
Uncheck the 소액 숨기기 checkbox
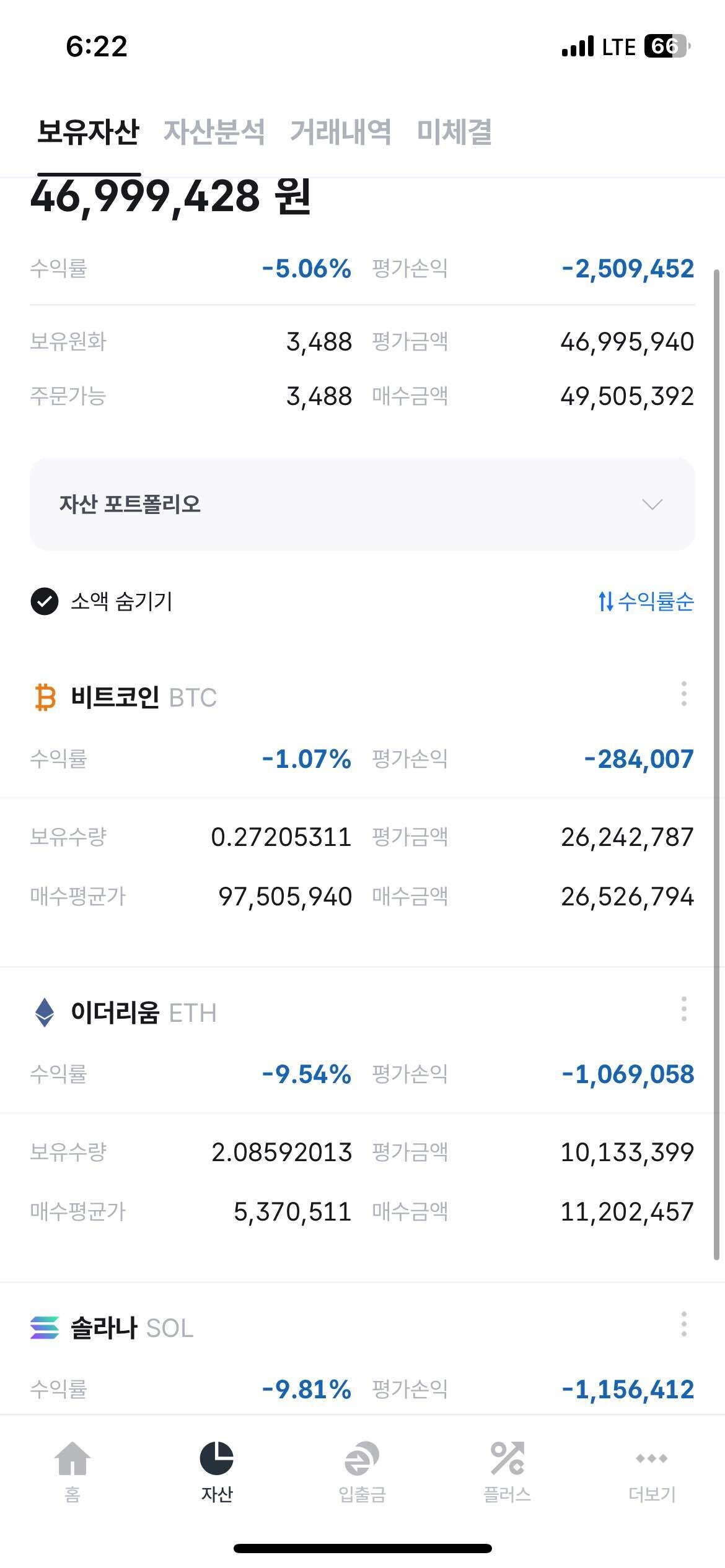pos(43,600)
